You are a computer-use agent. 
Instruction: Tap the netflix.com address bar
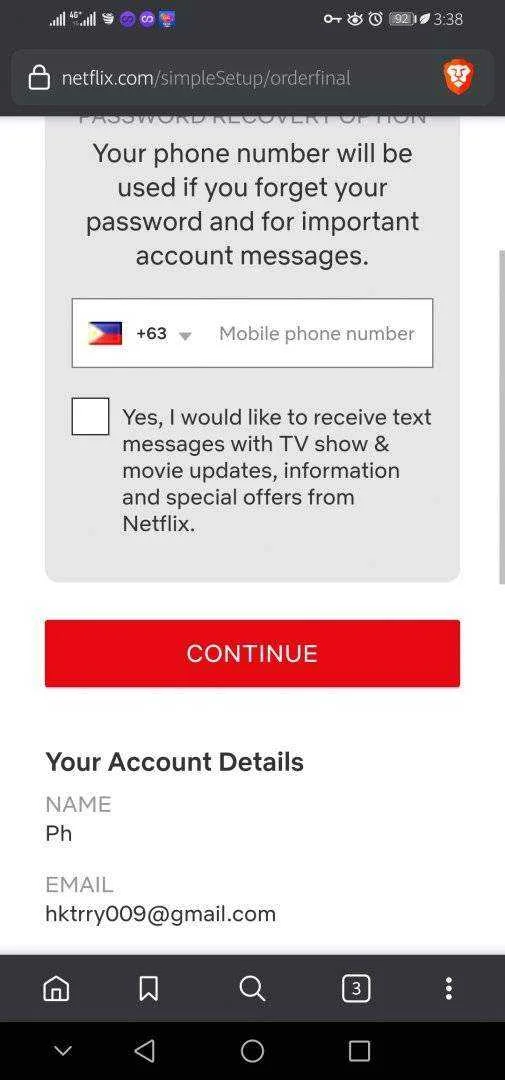(234, 78)
